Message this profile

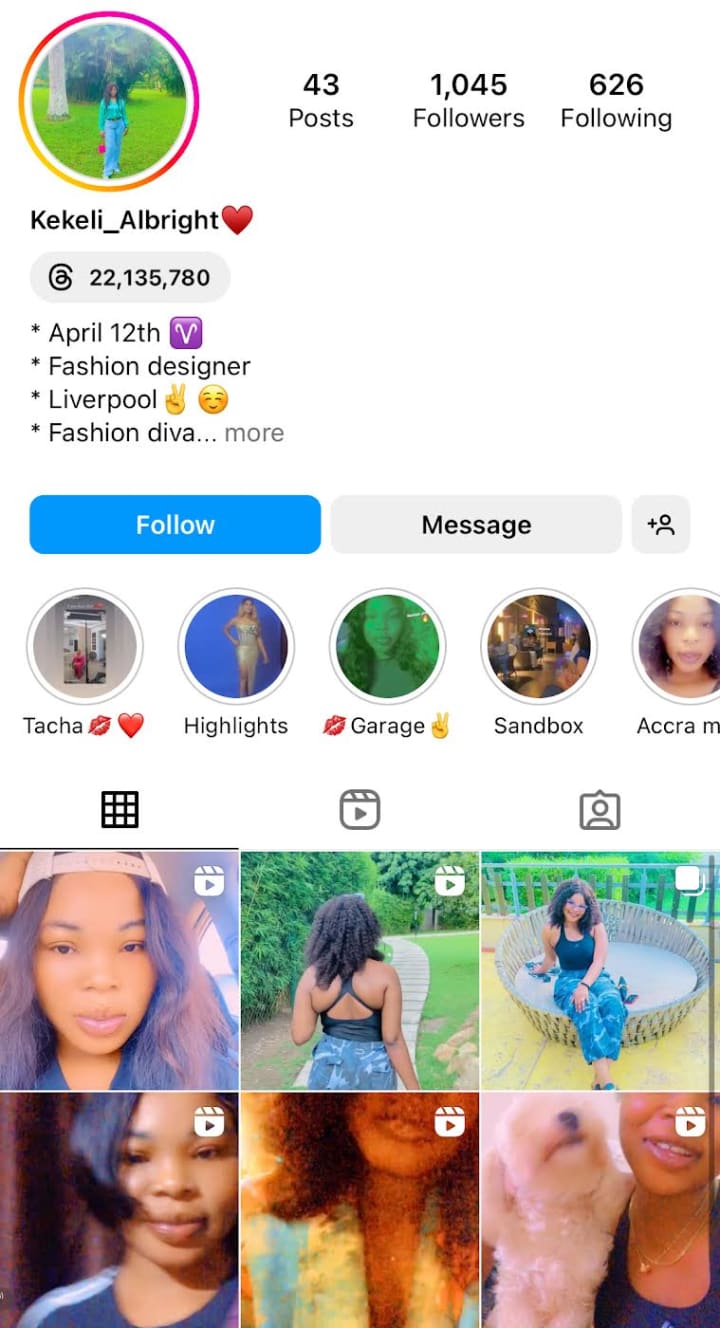pyautogui.click(x=476, y=524)
